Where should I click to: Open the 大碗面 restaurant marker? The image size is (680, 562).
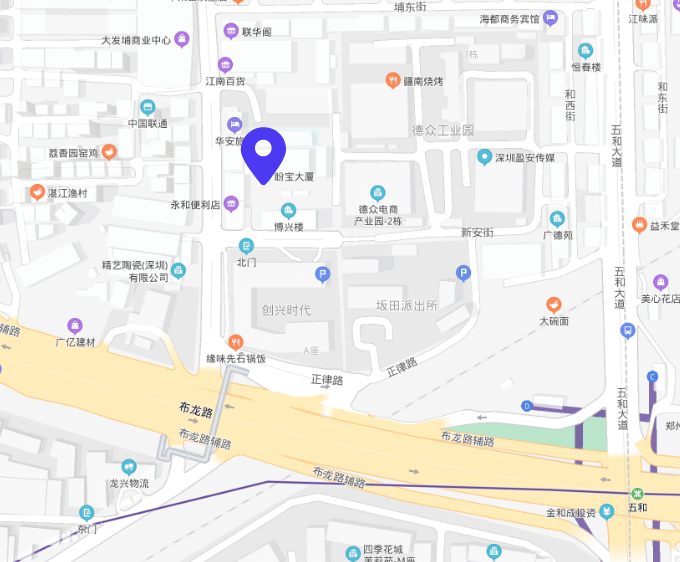(554, 304)
